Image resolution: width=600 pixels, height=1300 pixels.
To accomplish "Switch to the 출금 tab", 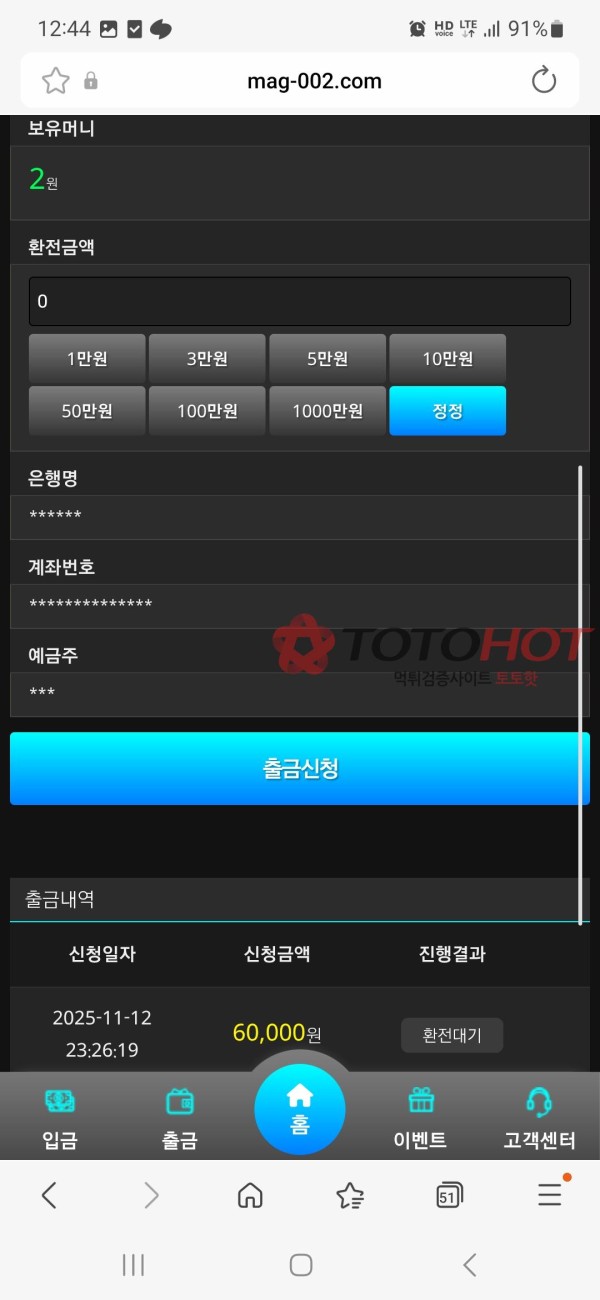I will coord(180,1118).
